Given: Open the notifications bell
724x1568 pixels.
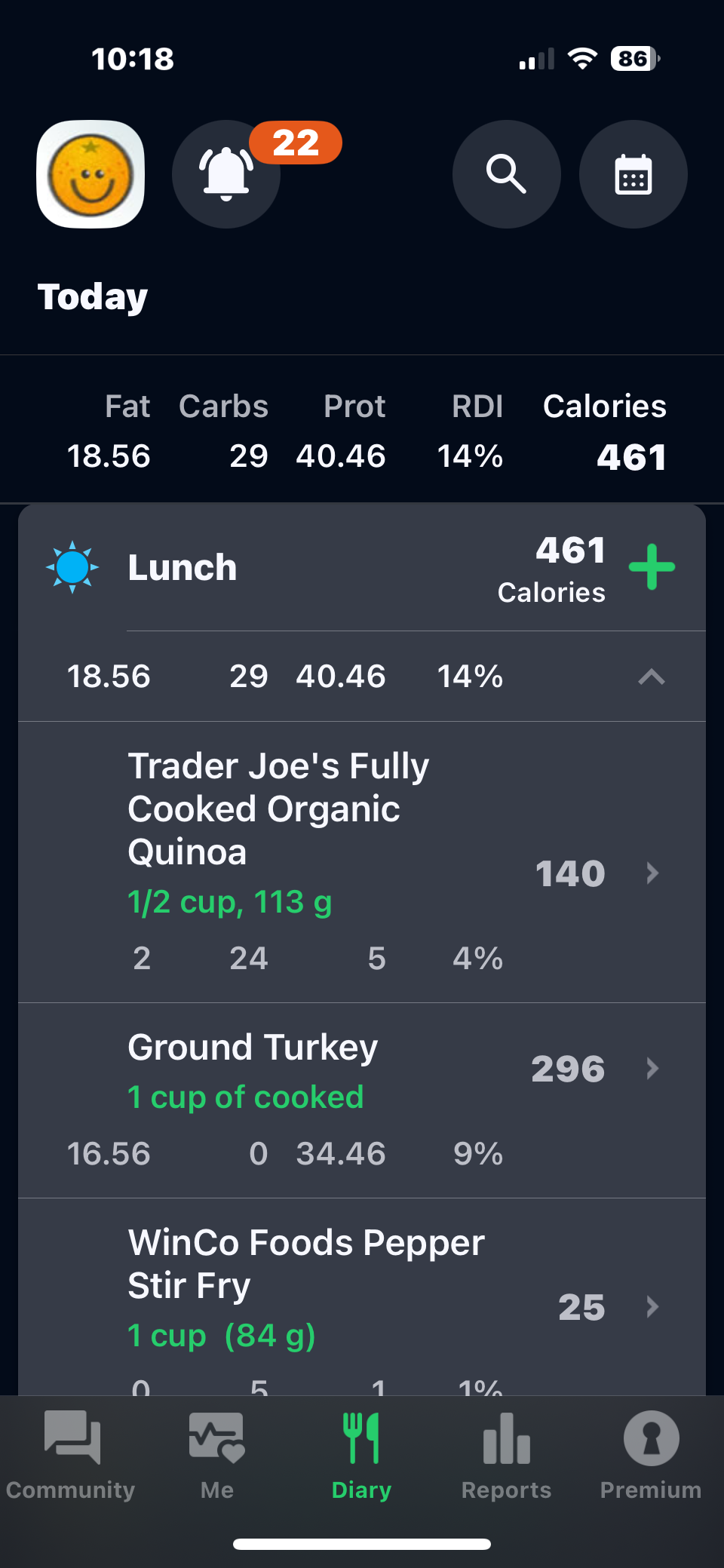Looking at the screenshot, I should pyautogui.click(x=226, y=174).
